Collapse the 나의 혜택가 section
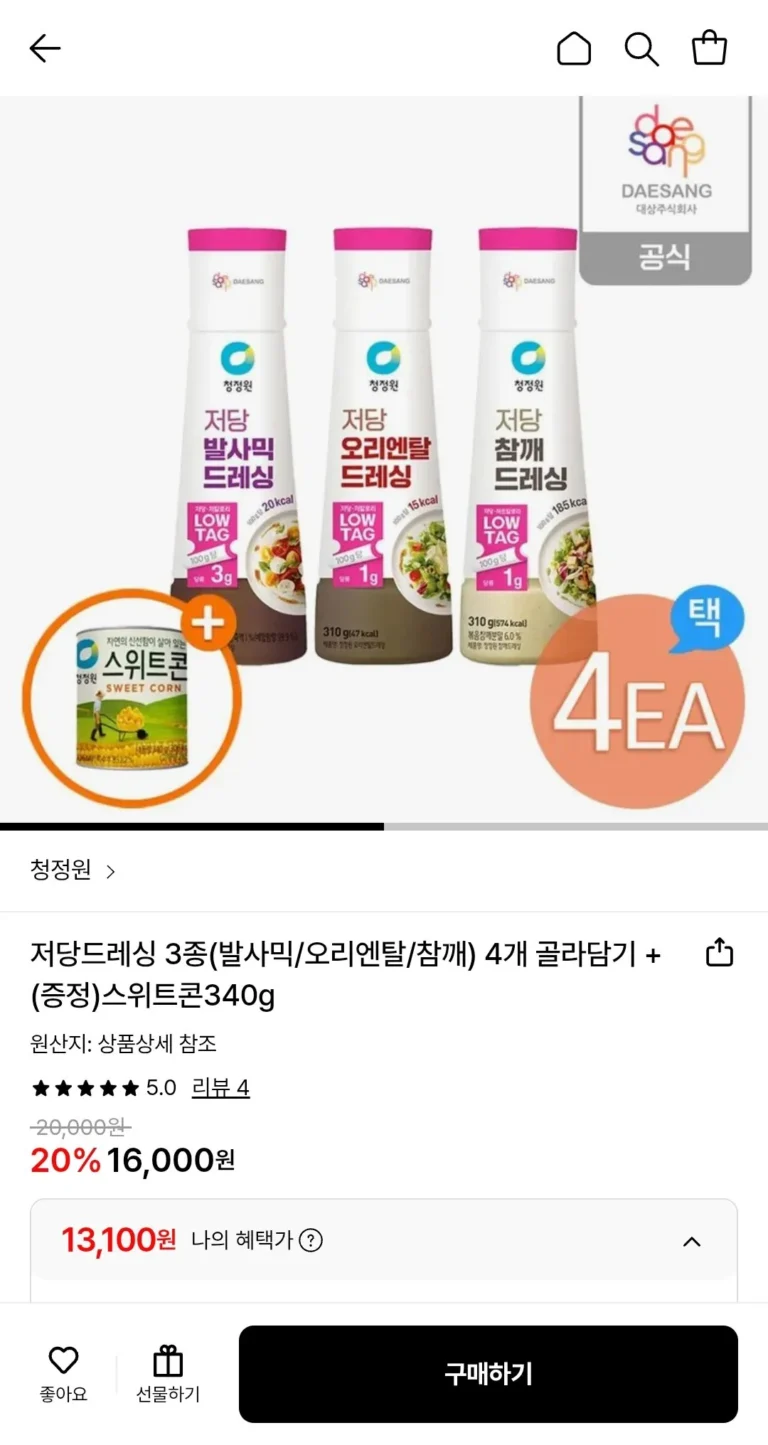Screen dimensions: 768x1445 coord(691,1241)
